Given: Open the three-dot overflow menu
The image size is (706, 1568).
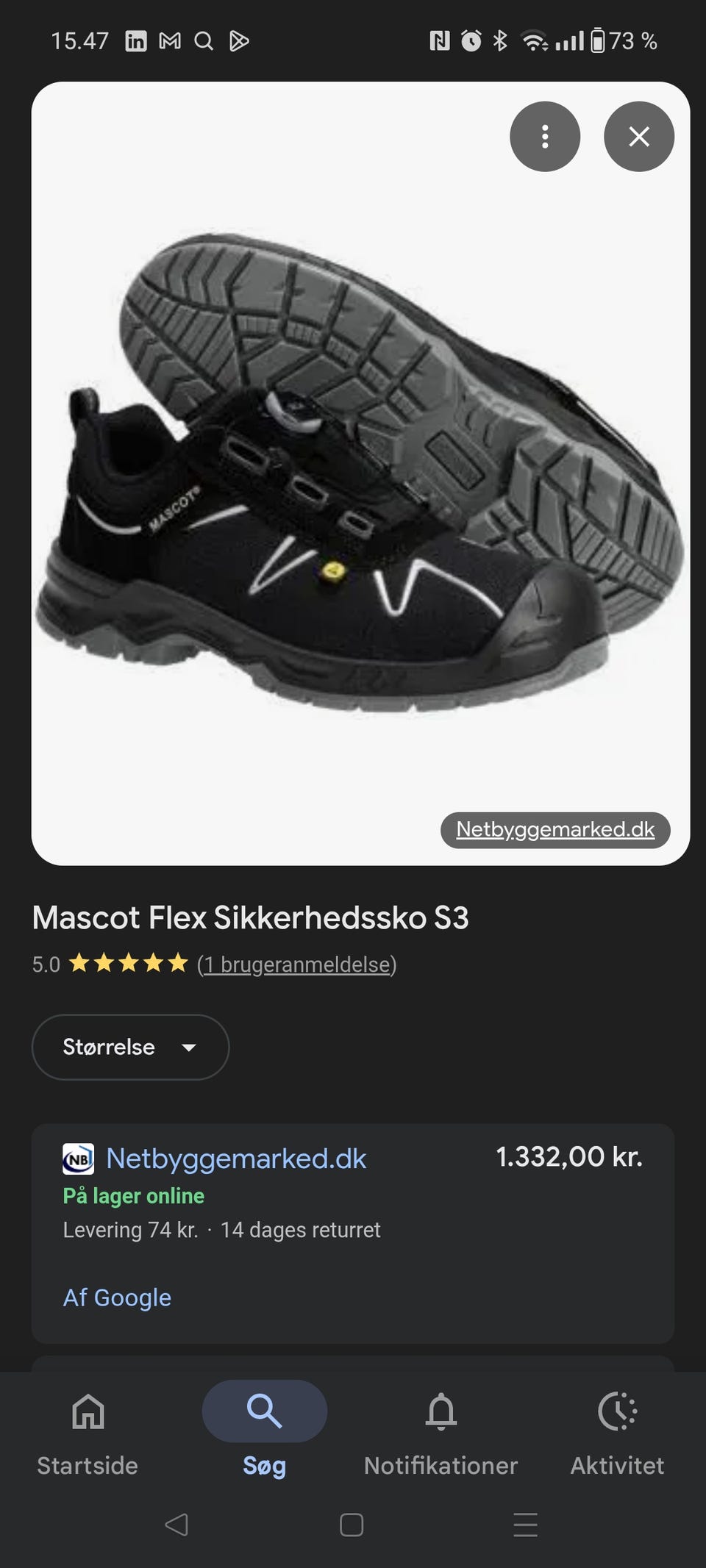Looking at the screenshot, I should [545, 137].
